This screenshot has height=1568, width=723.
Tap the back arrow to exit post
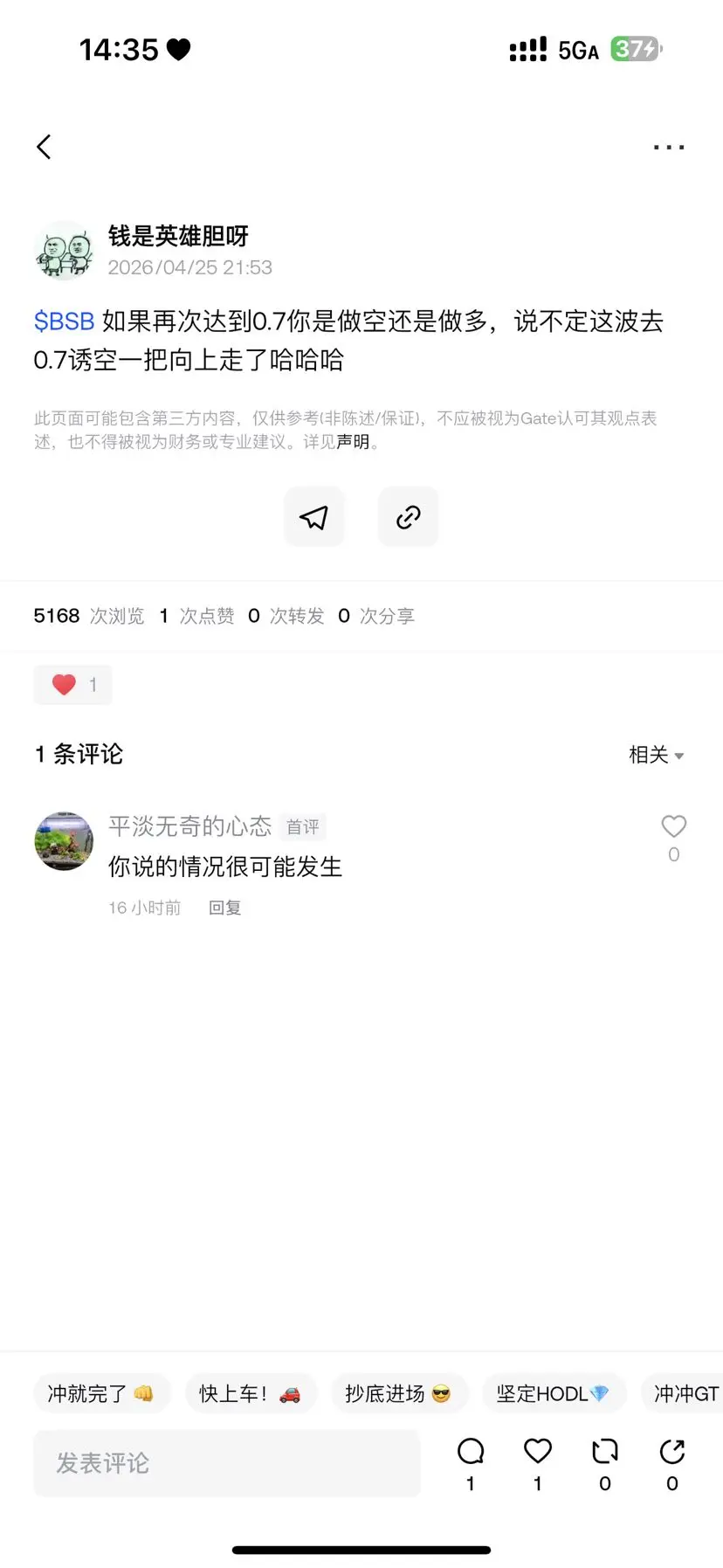(x=44, y=147)
